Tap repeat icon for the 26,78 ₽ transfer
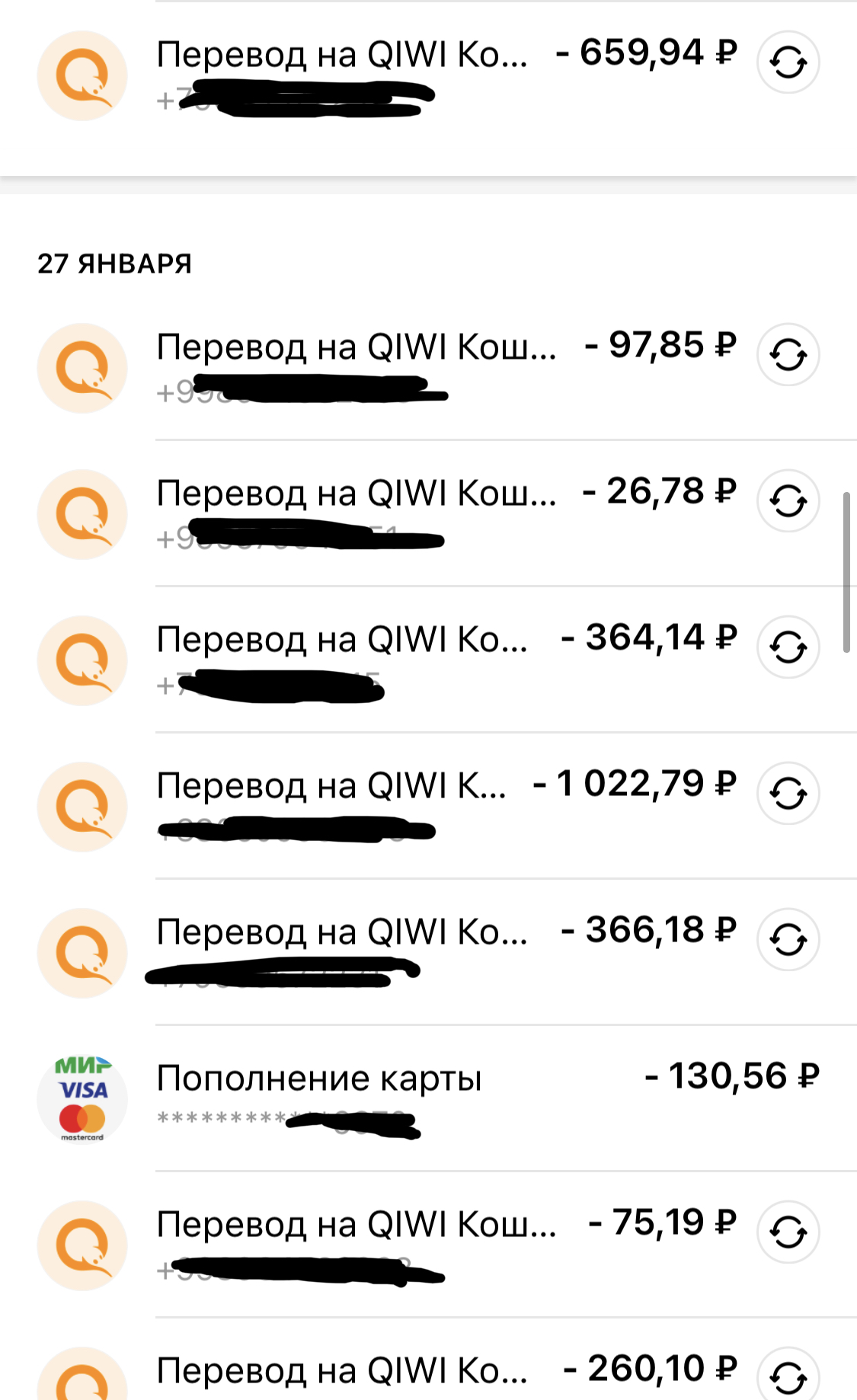This screenshot has width=857, height=1400. [788, 501]
